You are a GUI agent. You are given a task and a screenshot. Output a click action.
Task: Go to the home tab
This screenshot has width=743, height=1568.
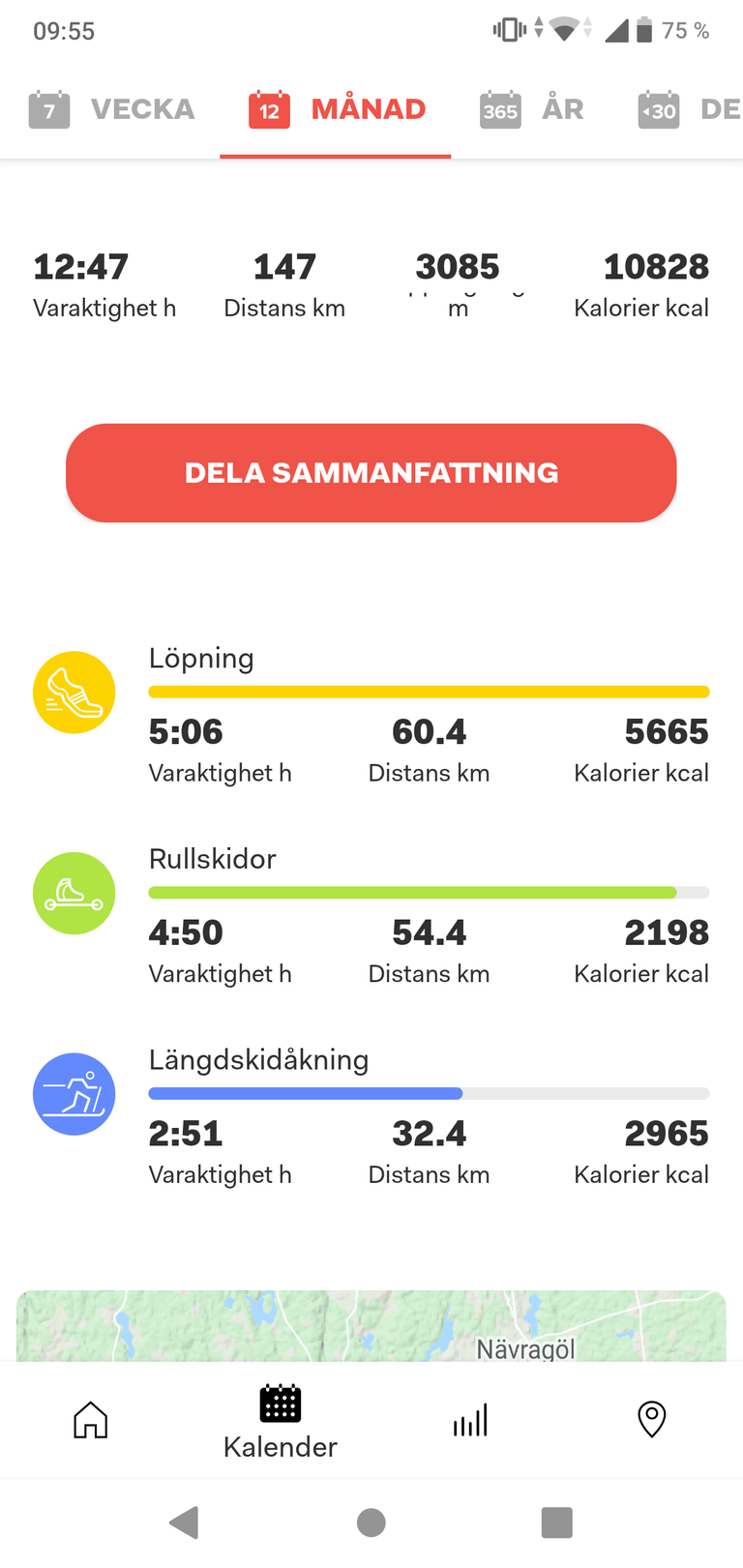[91, 1420]
